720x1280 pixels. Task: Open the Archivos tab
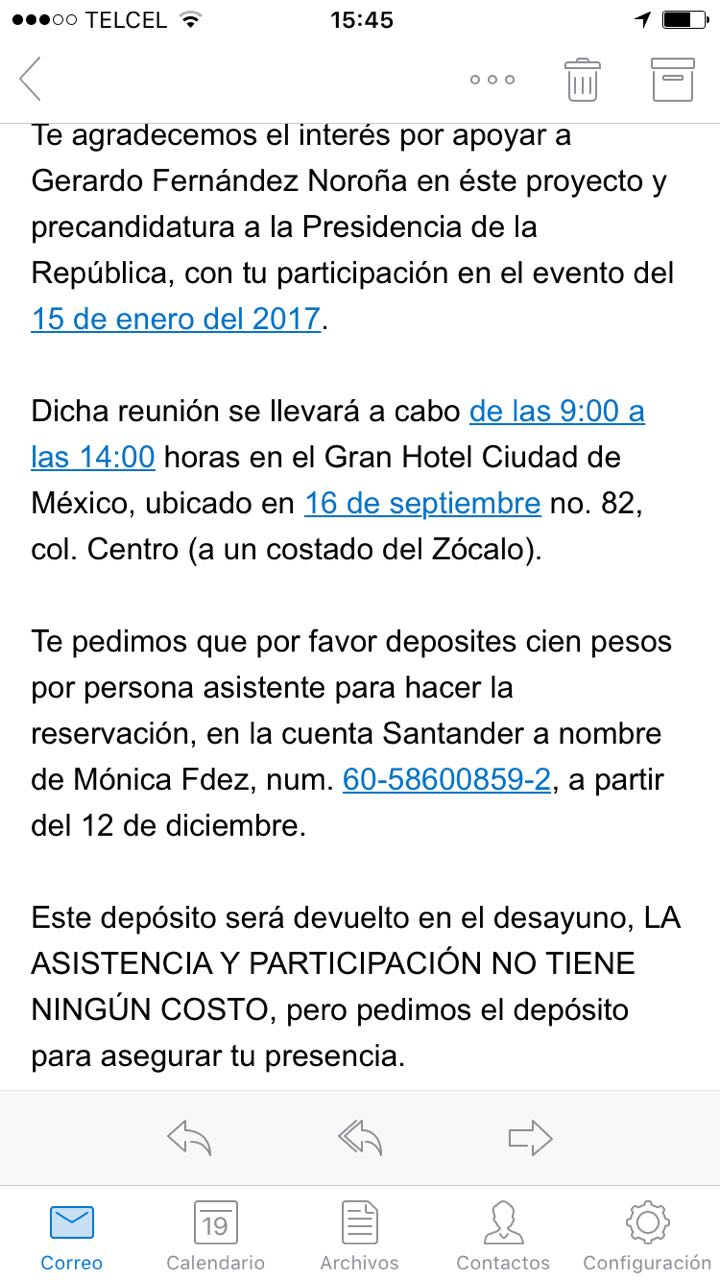(360, 1236)
